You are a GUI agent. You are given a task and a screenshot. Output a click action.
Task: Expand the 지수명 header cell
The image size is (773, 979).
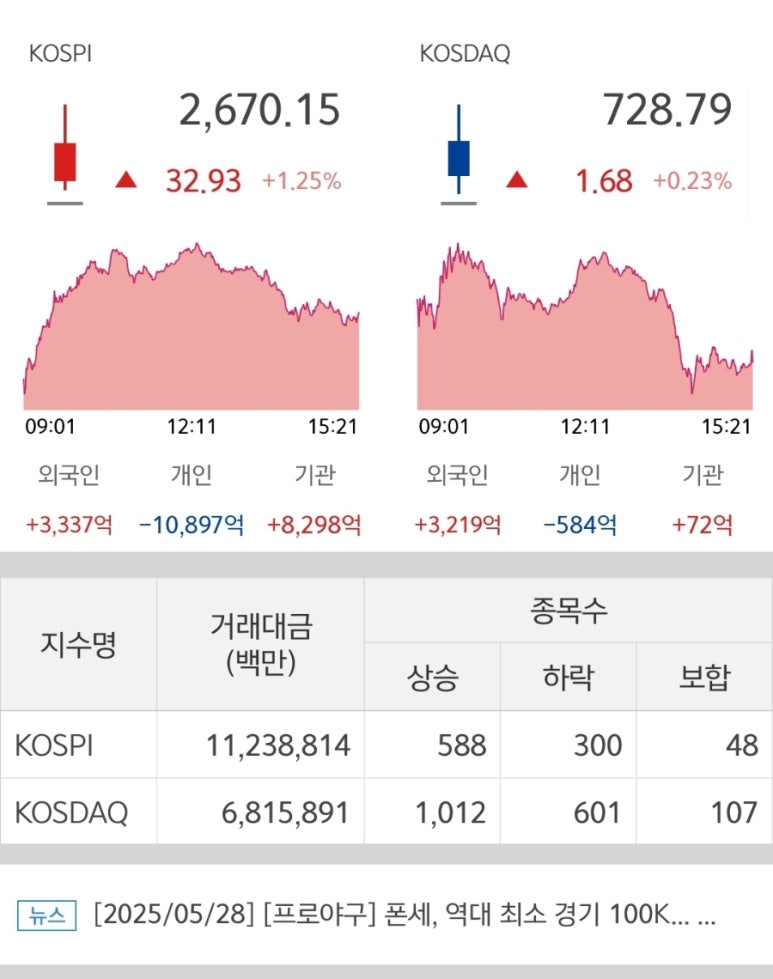[79, 643]
